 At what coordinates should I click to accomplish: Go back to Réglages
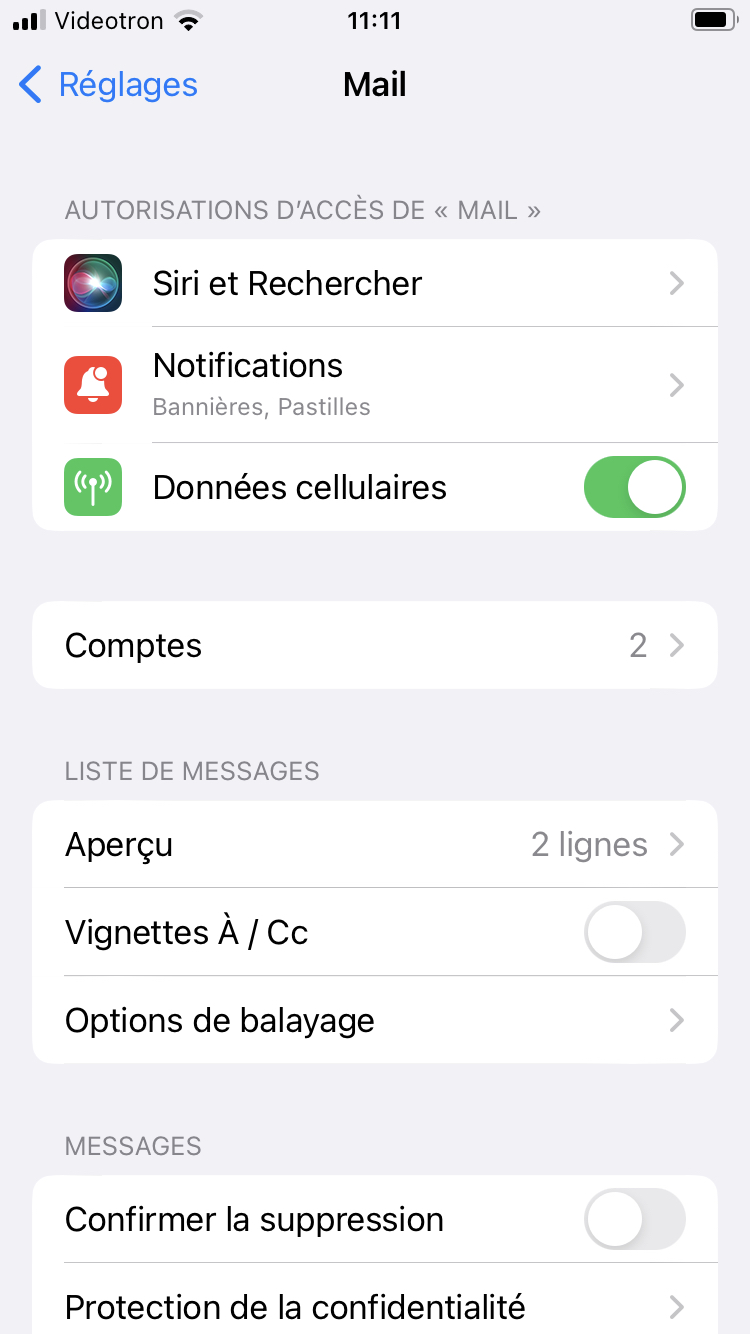pyautogui.click(x=108, y=85)
